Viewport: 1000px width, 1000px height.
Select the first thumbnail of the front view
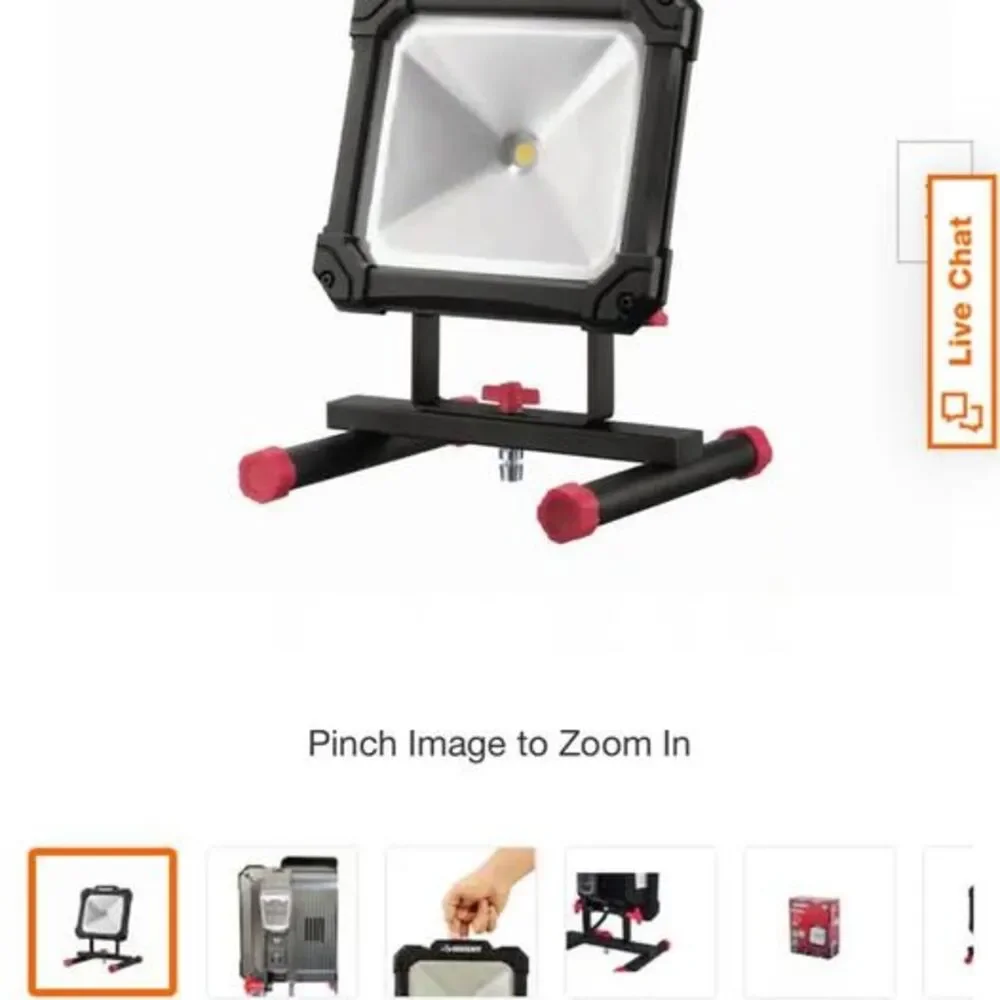click(103, 922)
